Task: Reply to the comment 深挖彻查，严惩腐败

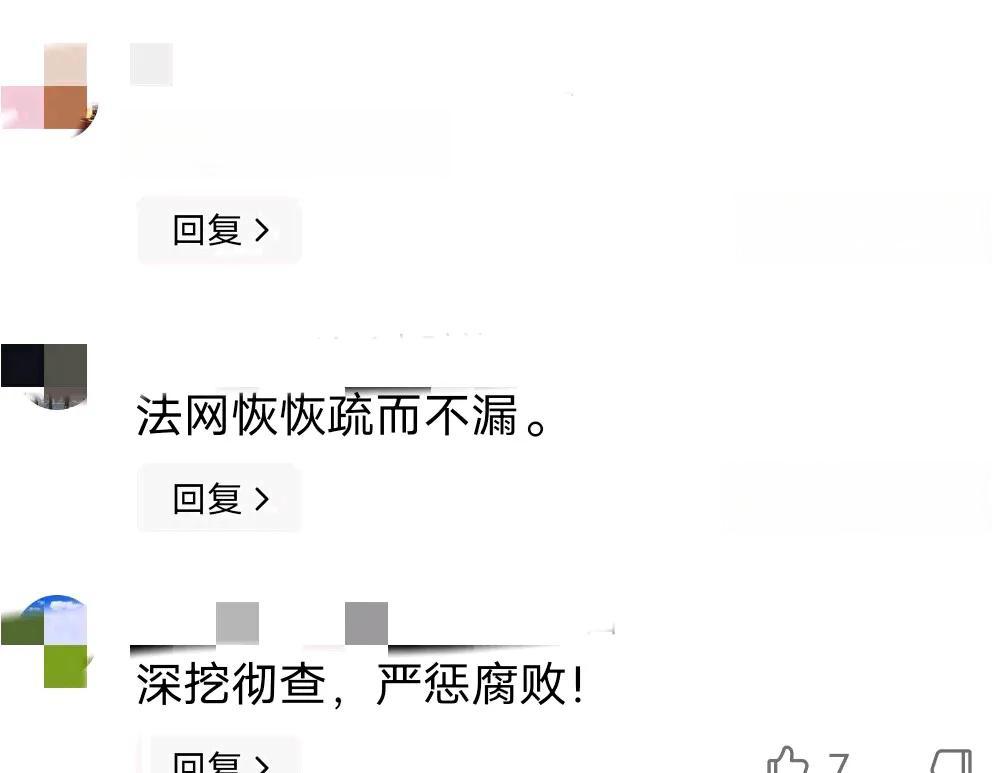Action: tap(219, 760)
